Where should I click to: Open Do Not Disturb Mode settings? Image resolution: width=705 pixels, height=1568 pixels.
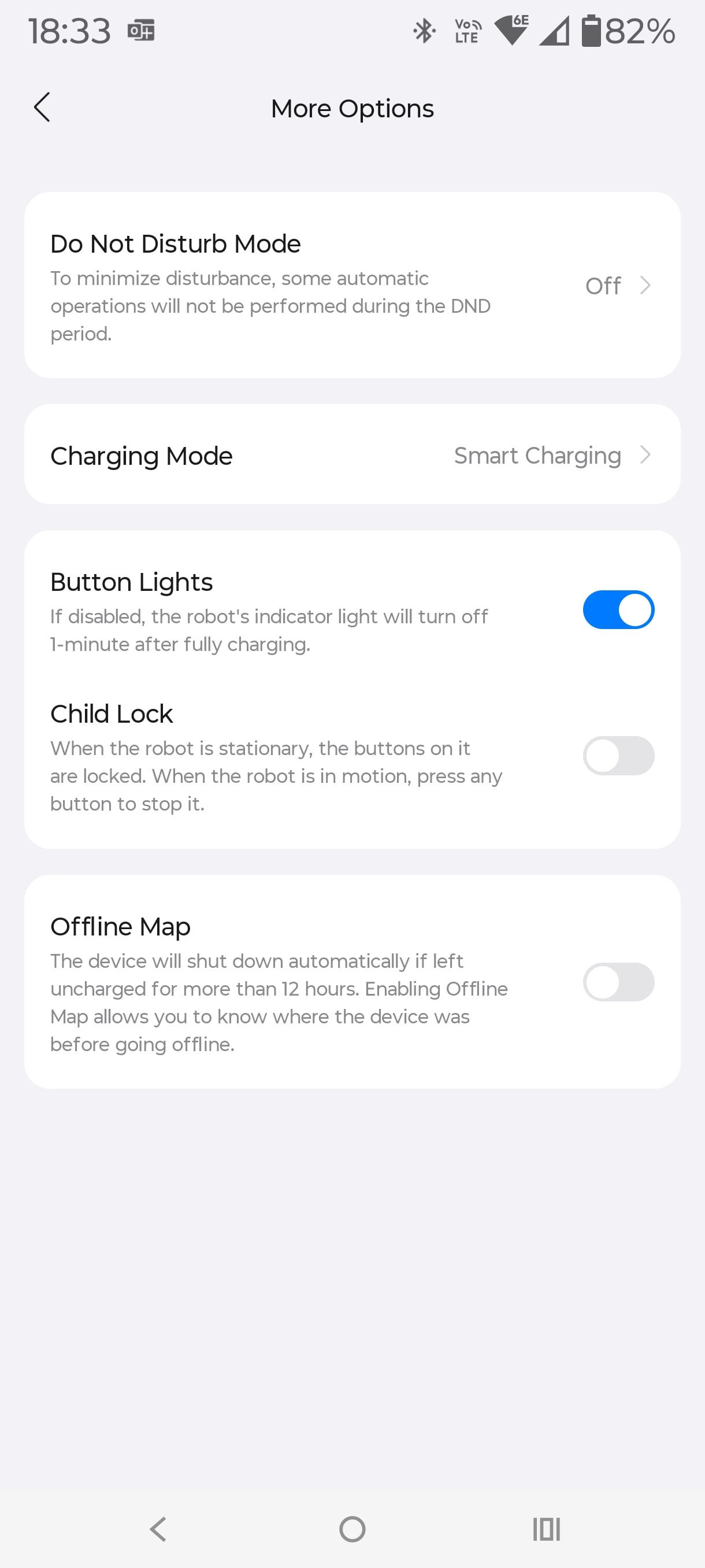pos(351,286)
